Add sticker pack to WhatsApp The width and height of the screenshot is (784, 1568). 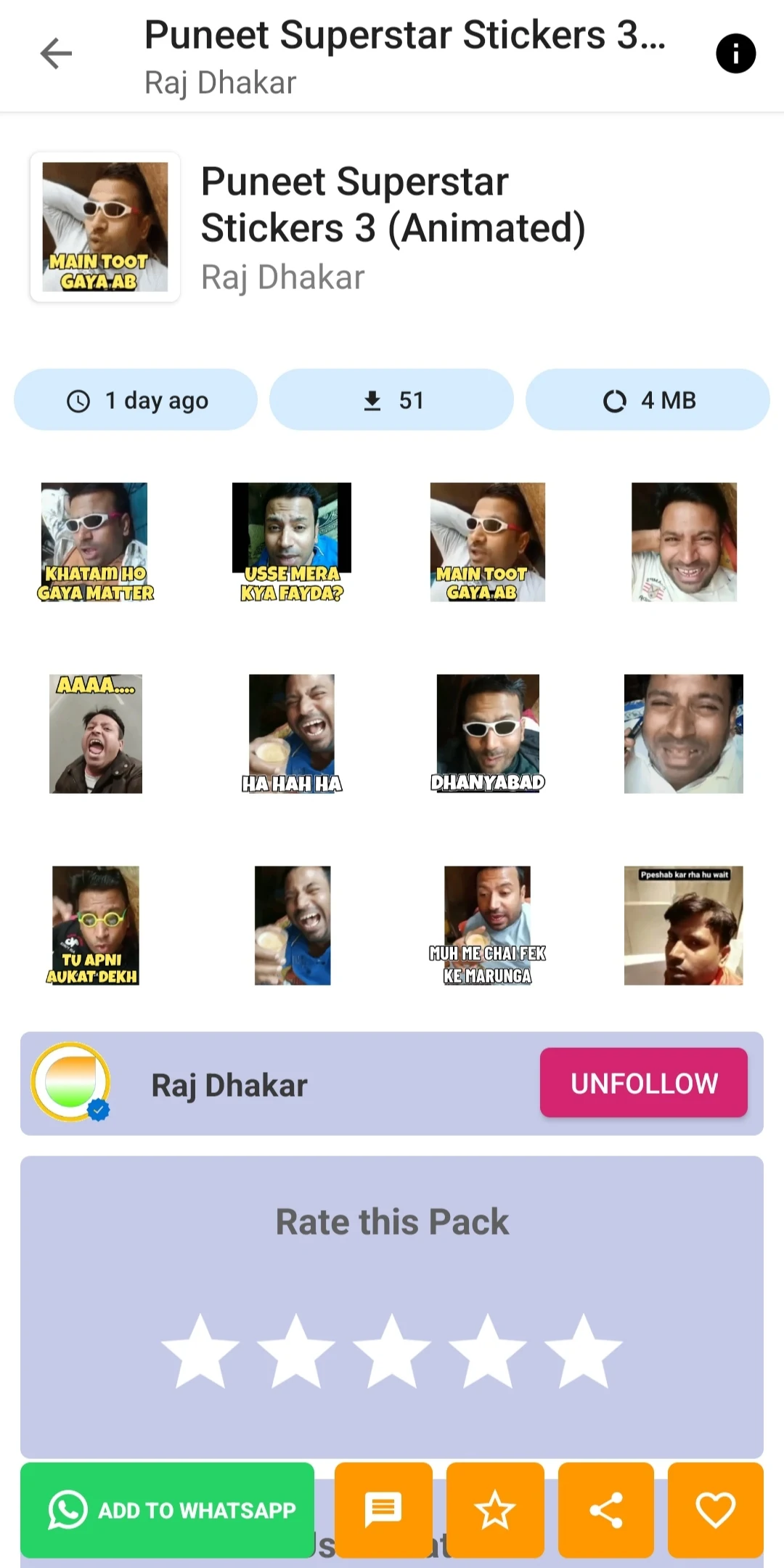168,1510
